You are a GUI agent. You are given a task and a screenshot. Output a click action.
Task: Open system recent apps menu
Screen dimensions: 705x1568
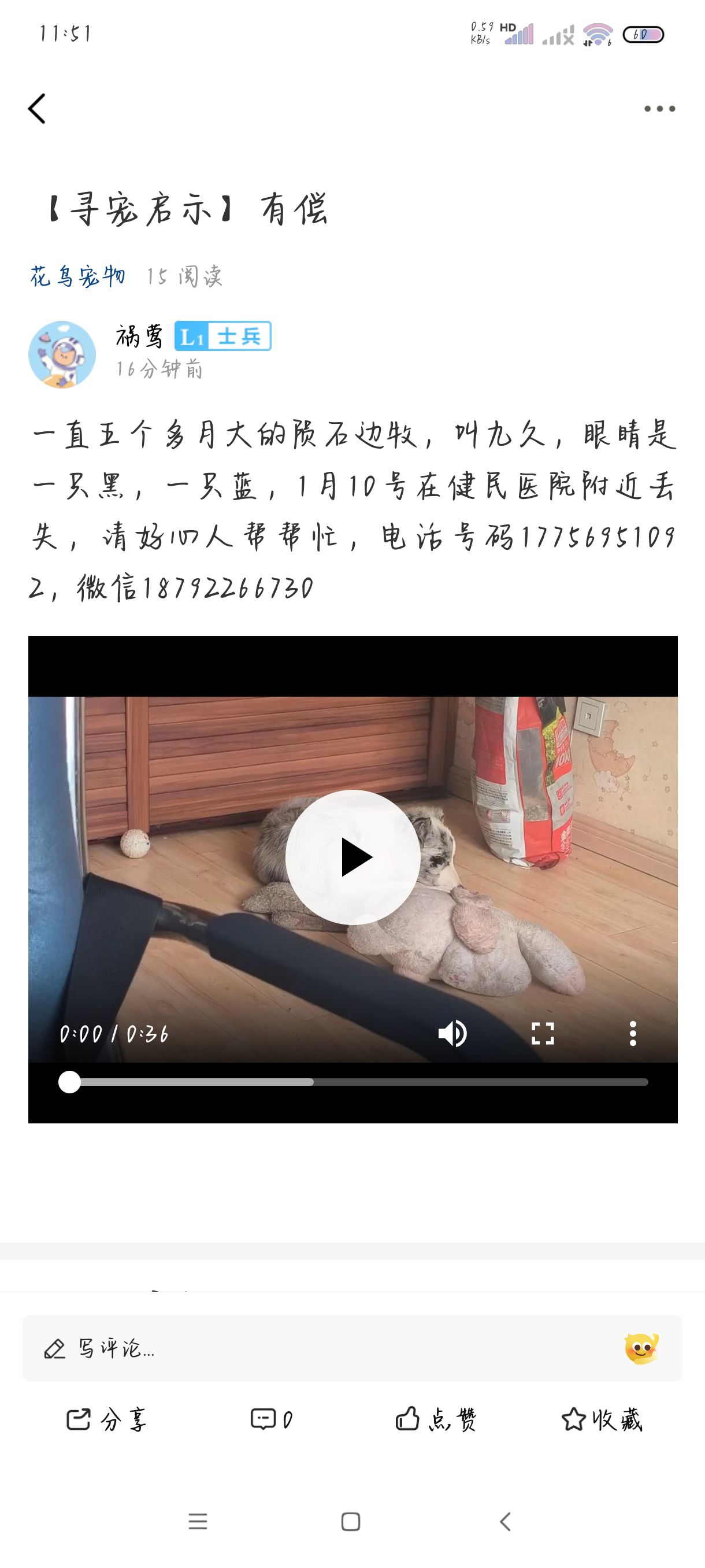pyautogui.click(x=198, y=1522)
